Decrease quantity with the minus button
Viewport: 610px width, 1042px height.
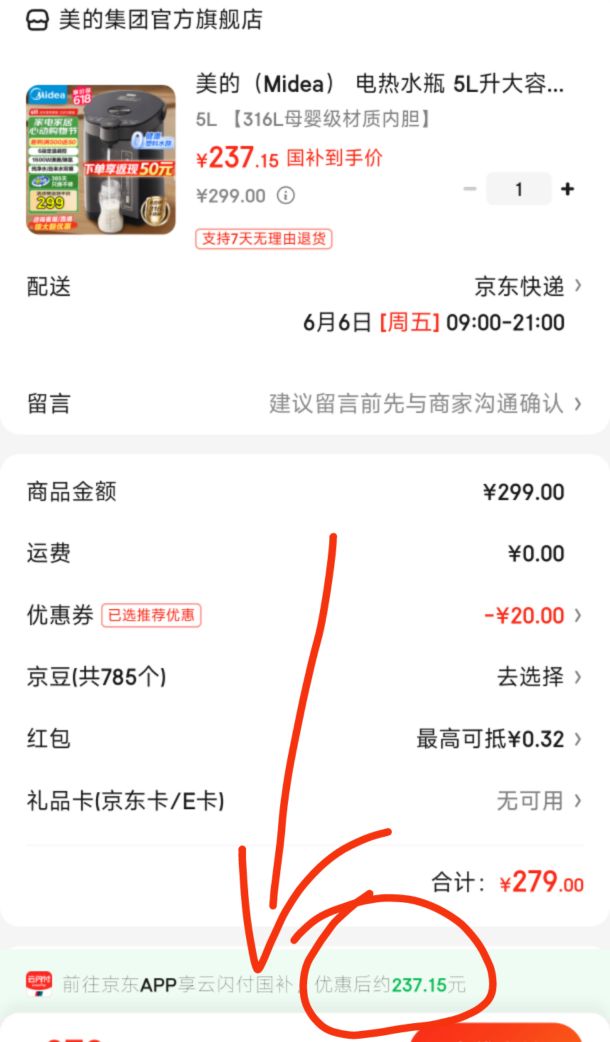470,189
